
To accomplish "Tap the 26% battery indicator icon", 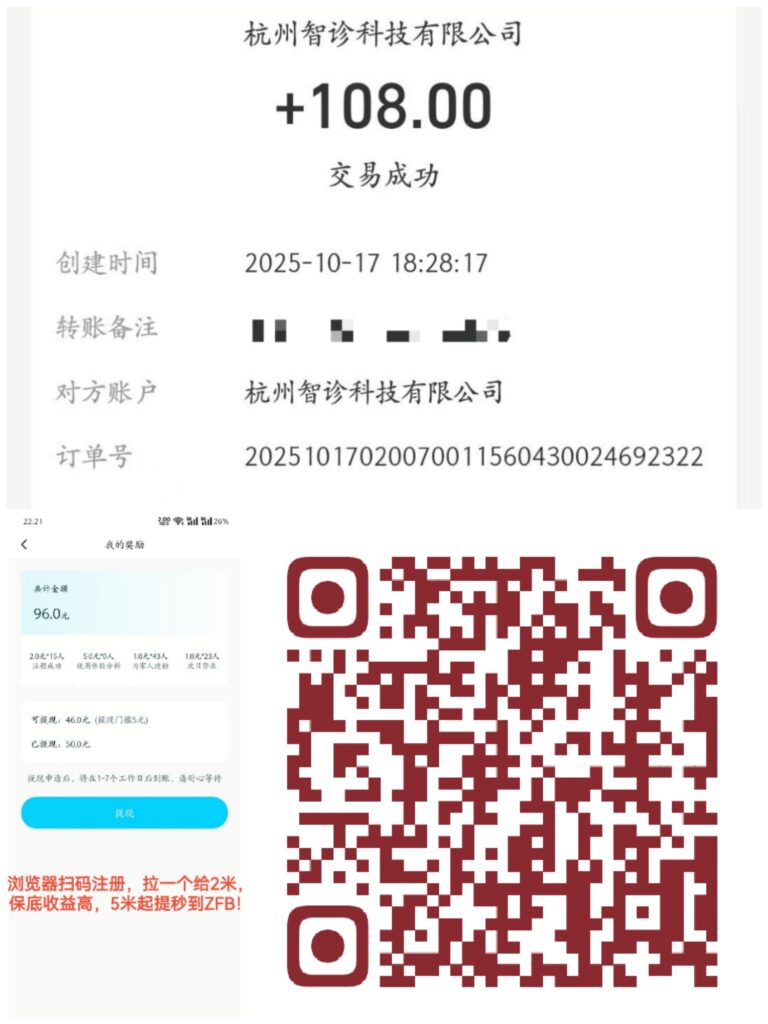I will [x=220, y=520].
